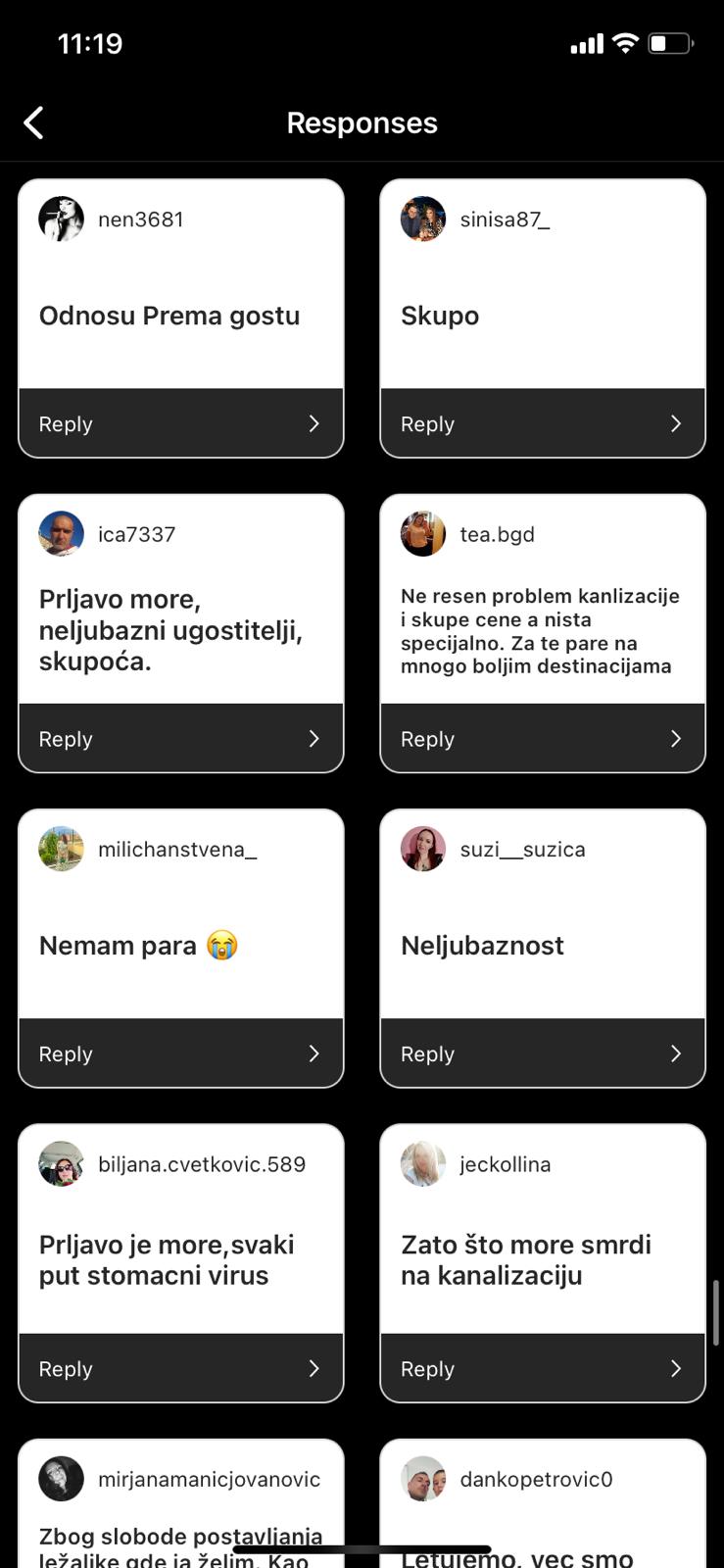Tap milichanstvena_'s username

(177, 850)
